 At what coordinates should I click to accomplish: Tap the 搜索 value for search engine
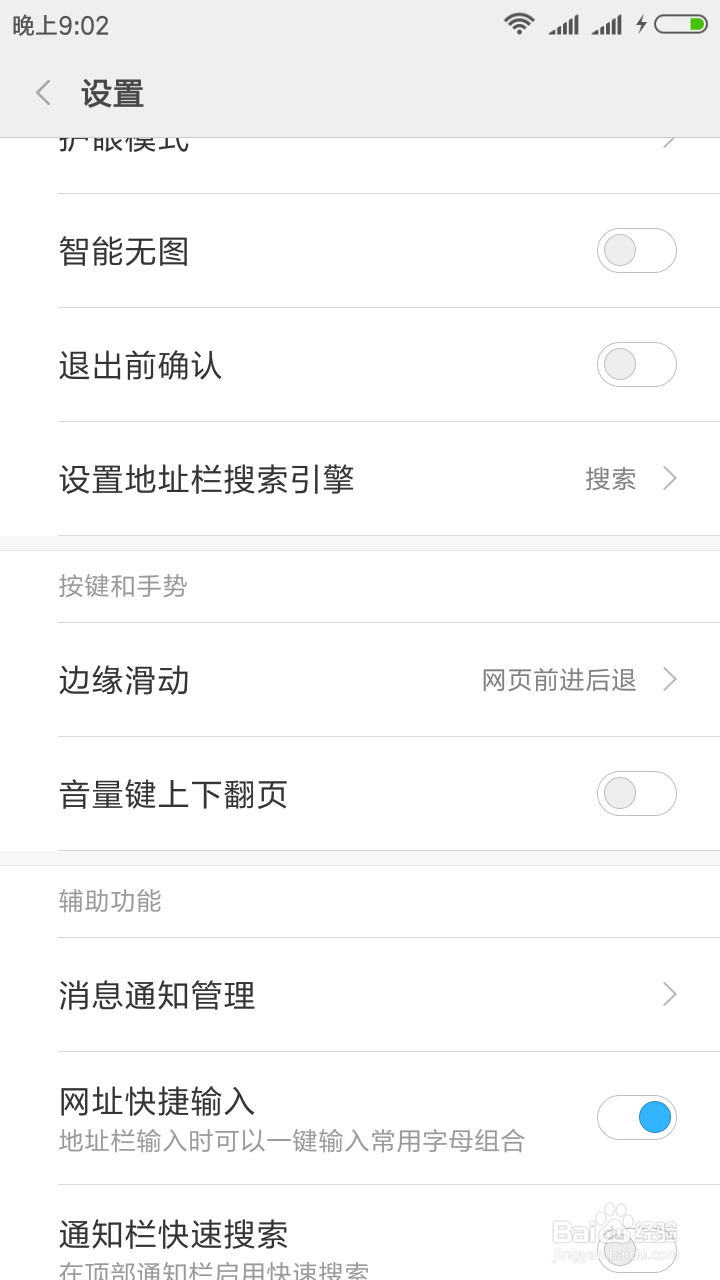(x=609, y=480)
